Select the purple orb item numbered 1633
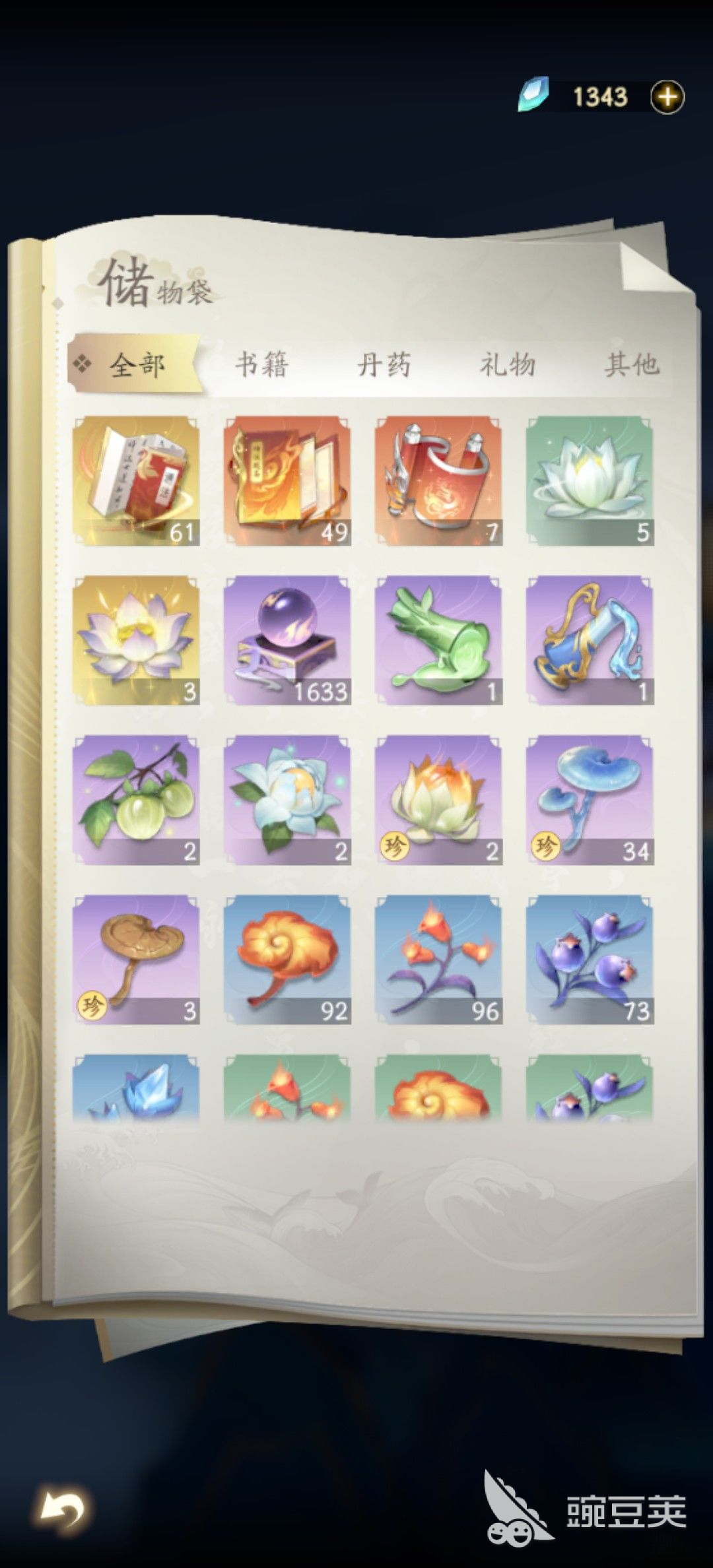 287,640
